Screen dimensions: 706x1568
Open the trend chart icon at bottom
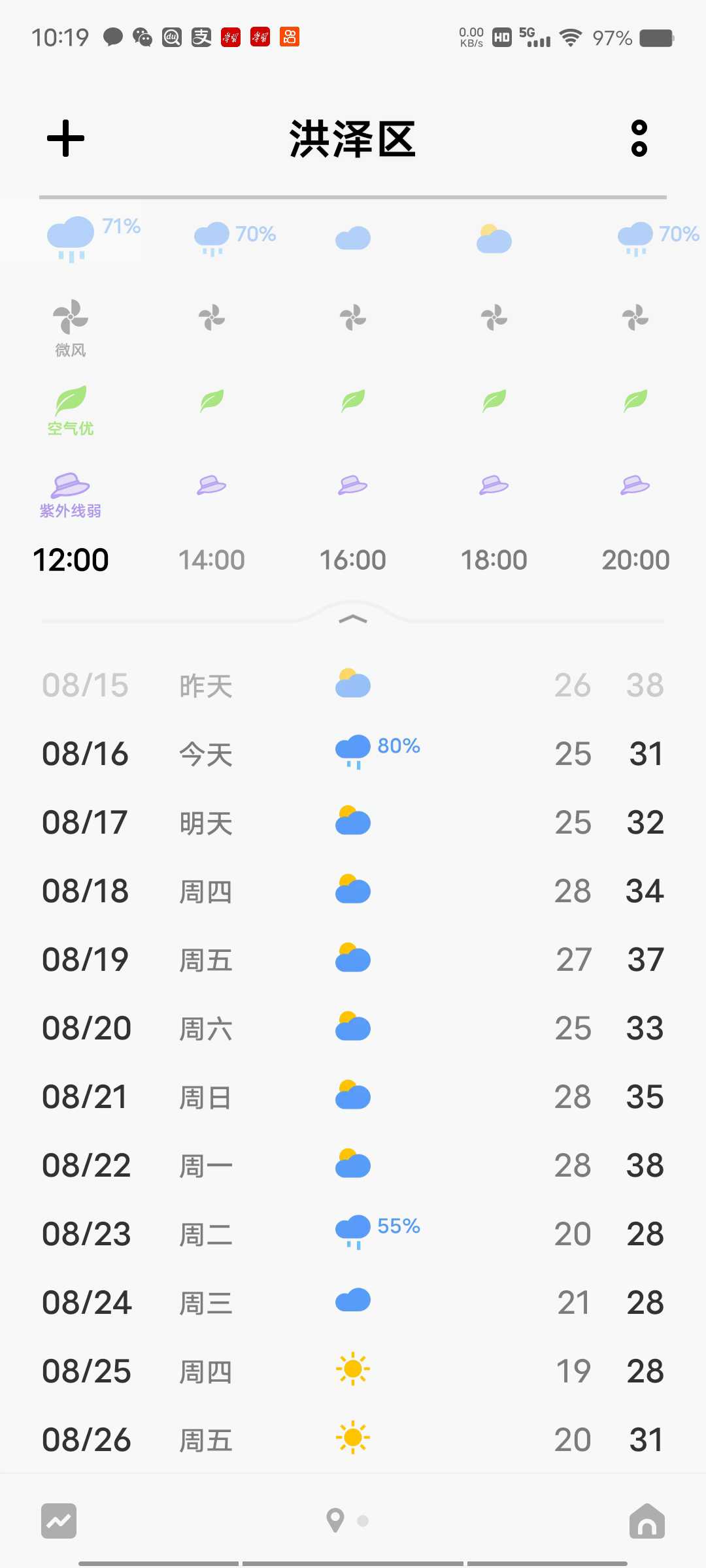(x=59, y=1521)
